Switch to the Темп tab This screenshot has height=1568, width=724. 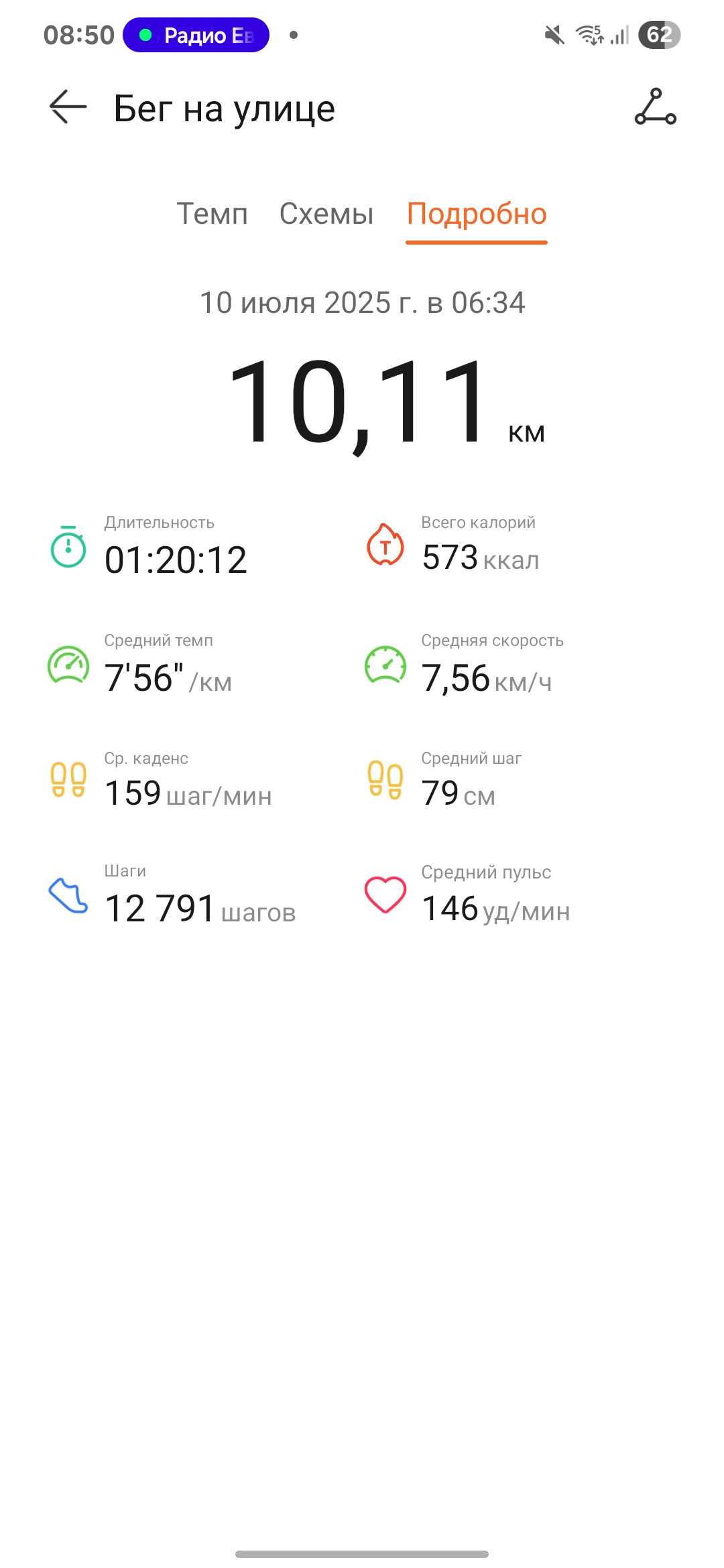[213, 214]
